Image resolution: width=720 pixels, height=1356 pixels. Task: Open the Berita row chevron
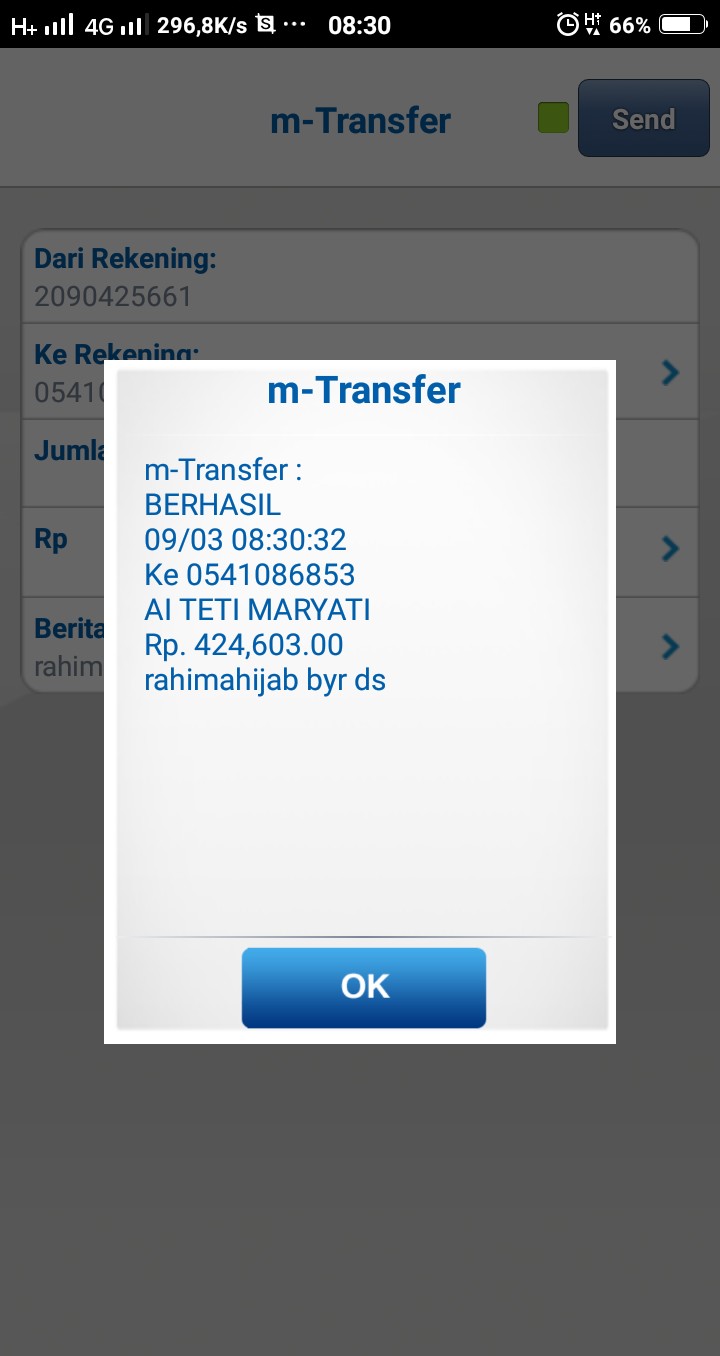(x=671, y=646)
